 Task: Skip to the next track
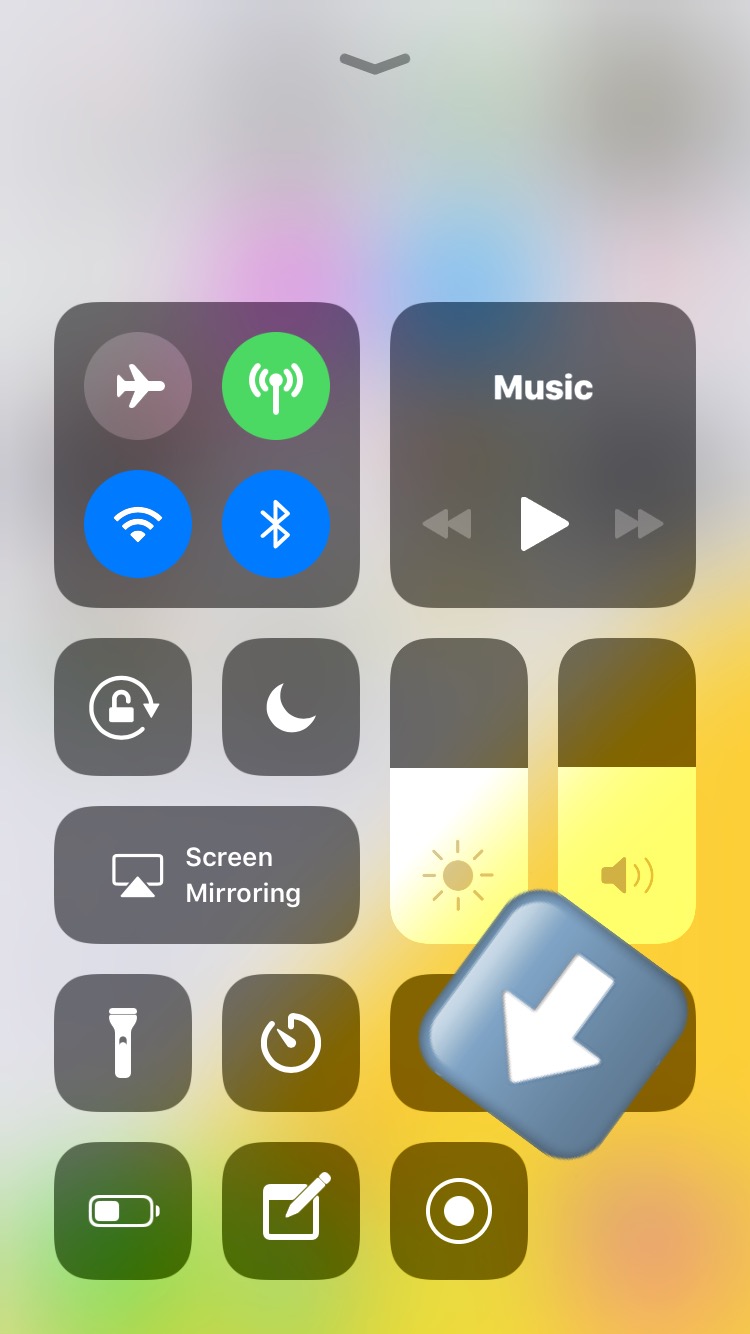[637, 523]
